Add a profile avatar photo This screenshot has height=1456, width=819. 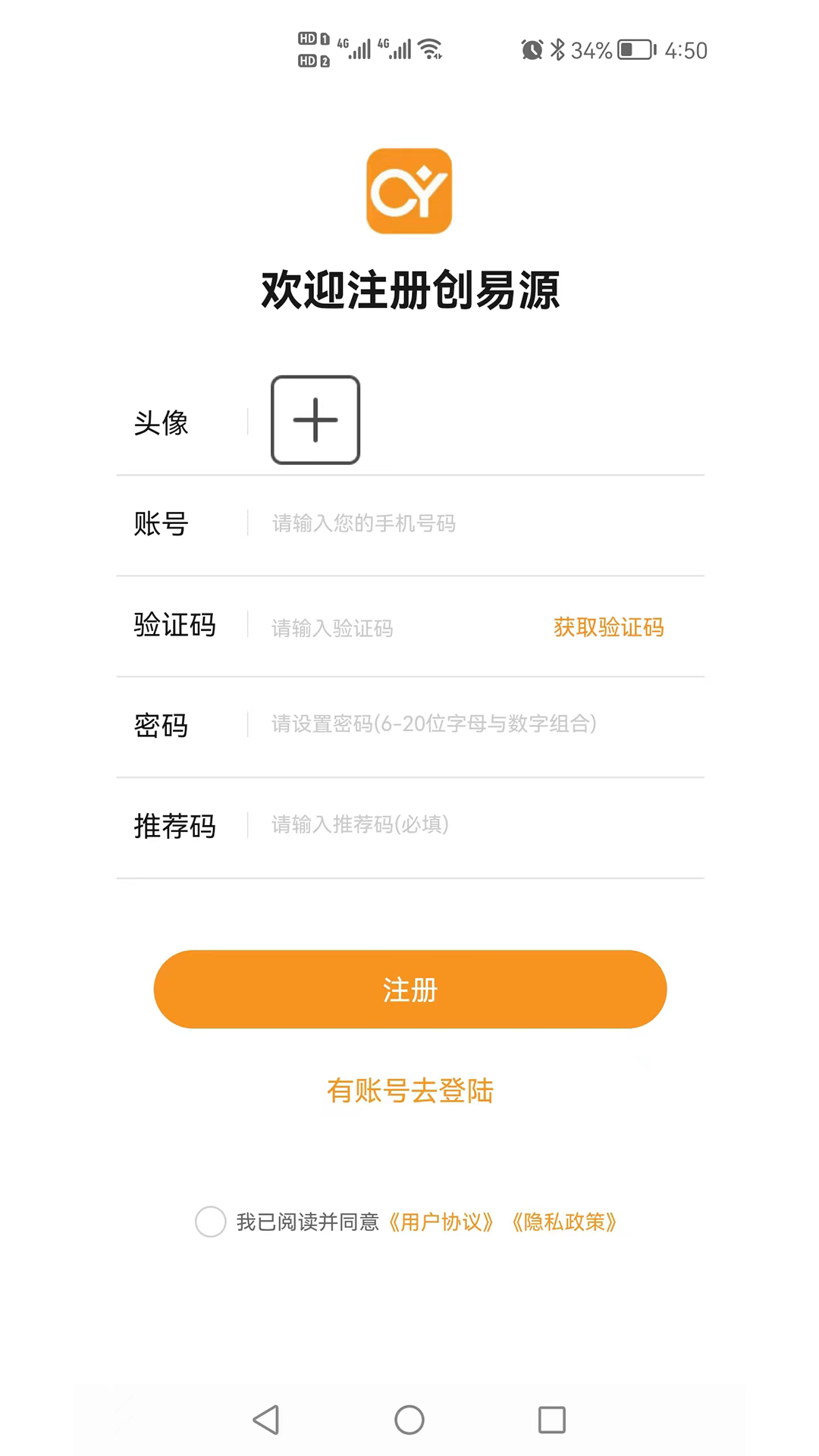[315, 420]
